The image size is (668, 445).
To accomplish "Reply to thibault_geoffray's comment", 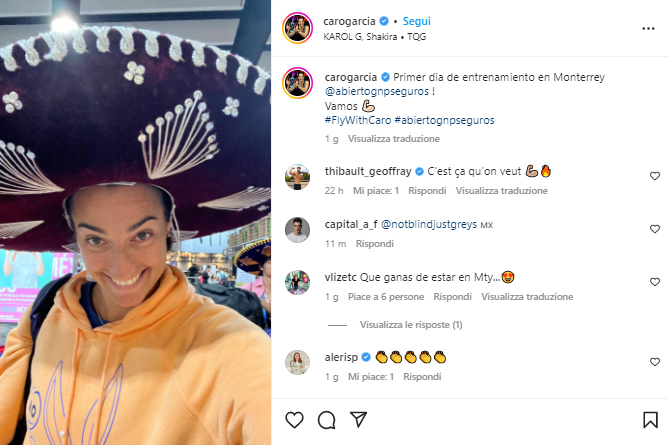I will click(427, 190).
